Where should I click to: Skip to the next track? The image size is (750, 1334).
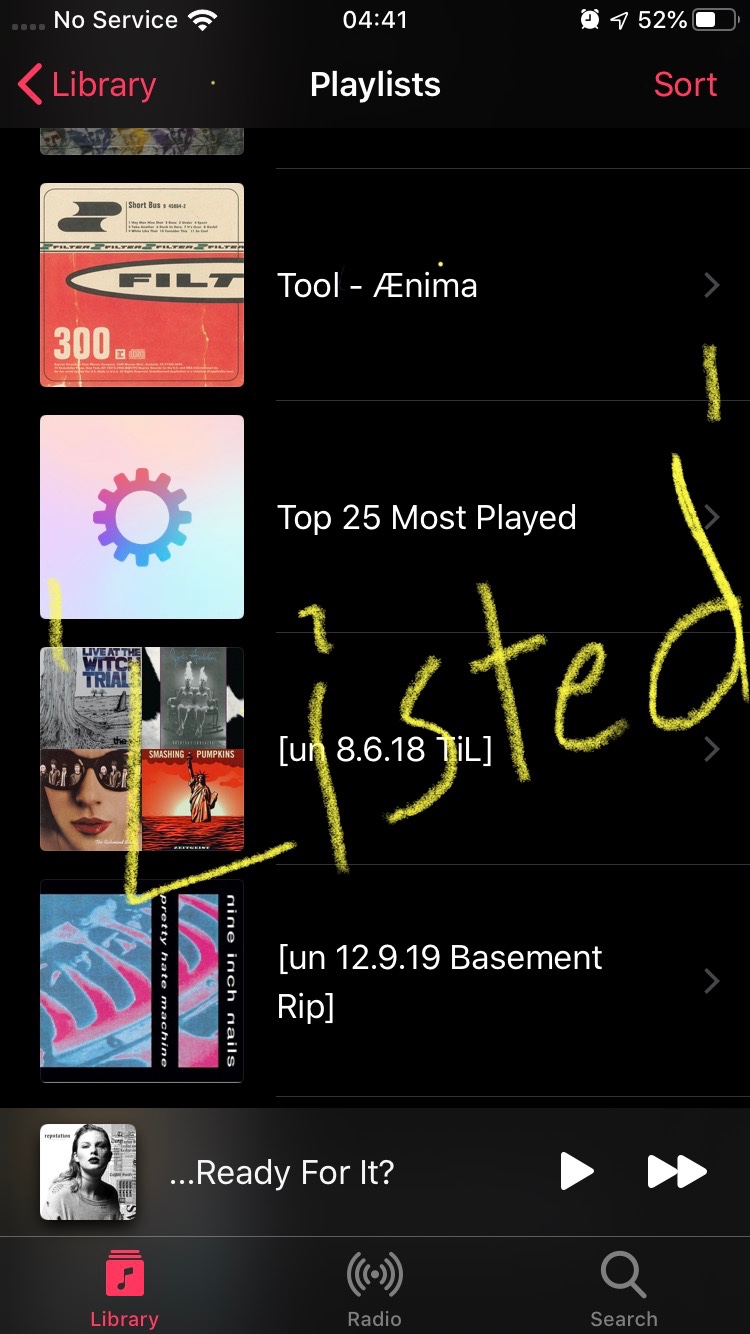coord(677,1171)
